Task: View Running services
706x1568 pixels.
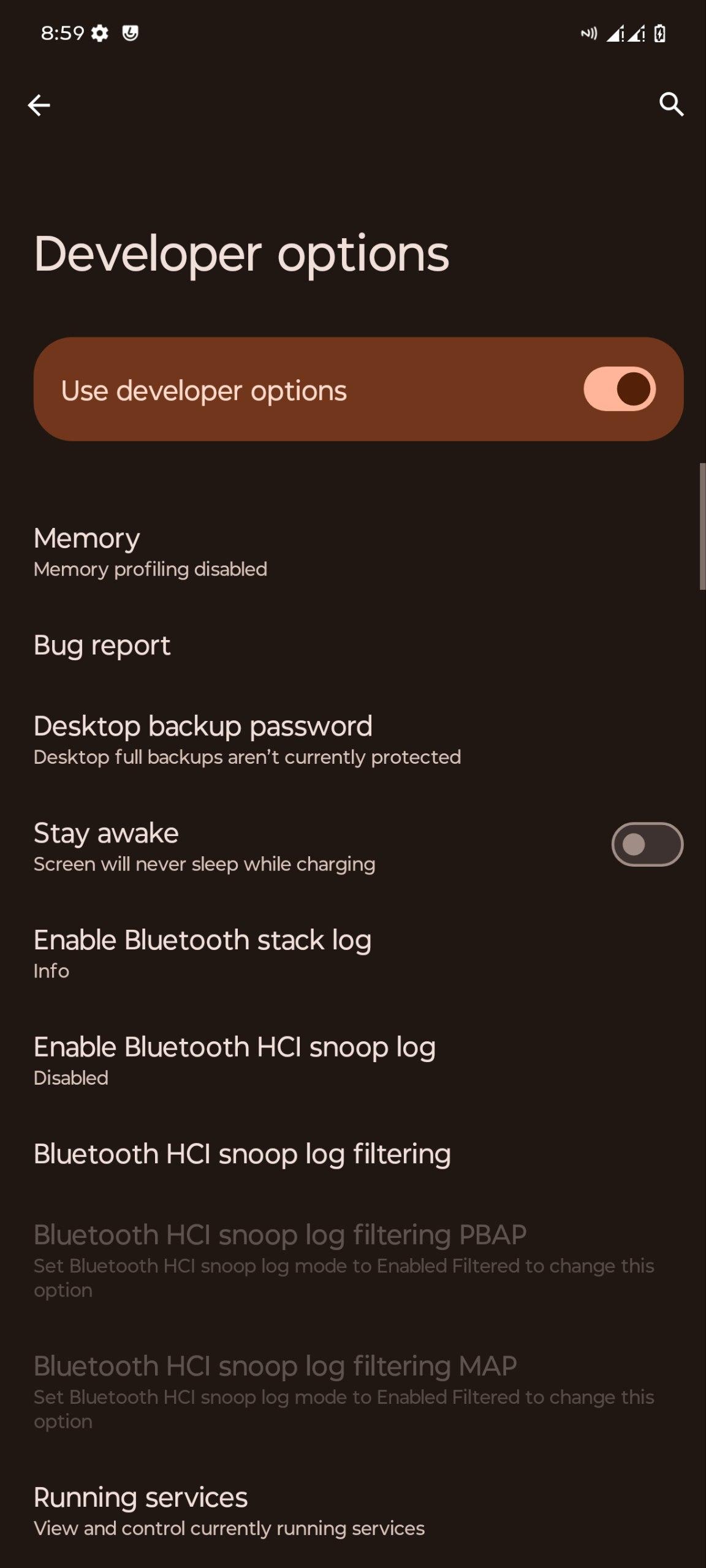Action: pyautogui.click(x=229, y=1511)
